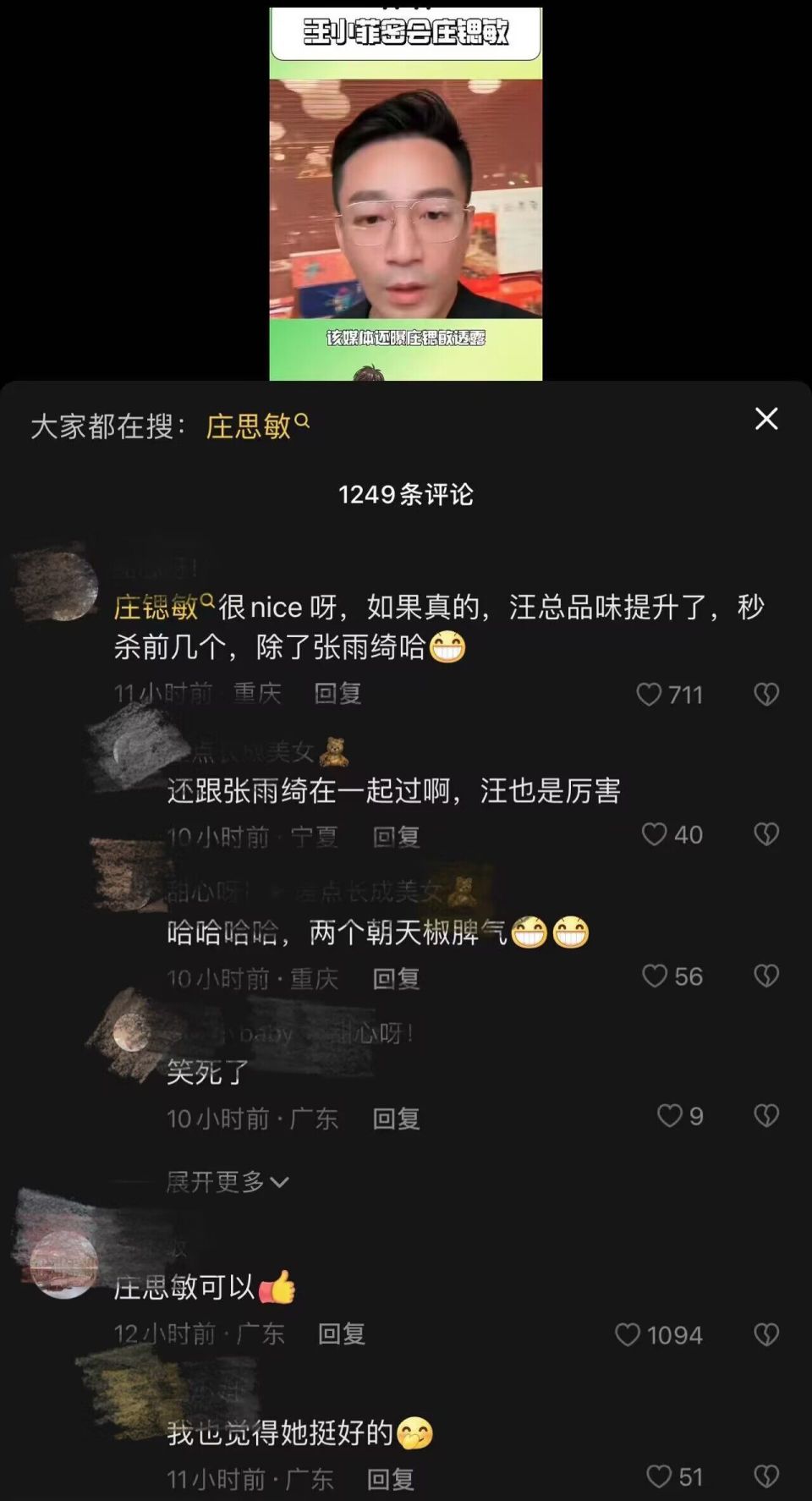Tap 回复 under the first comment
This screenshot has width=812, height=1501.
click(338, 694)
